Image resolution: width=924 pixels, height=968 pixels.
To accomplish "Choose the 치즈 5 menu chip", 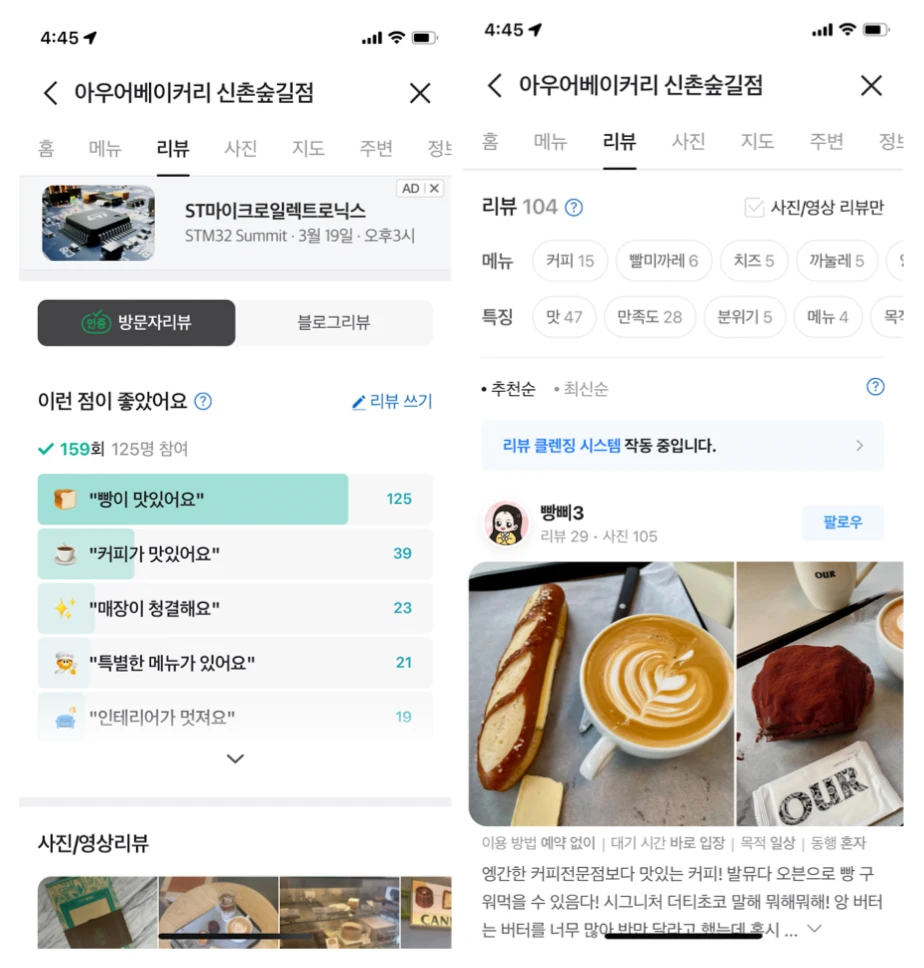I will [754, 261].
